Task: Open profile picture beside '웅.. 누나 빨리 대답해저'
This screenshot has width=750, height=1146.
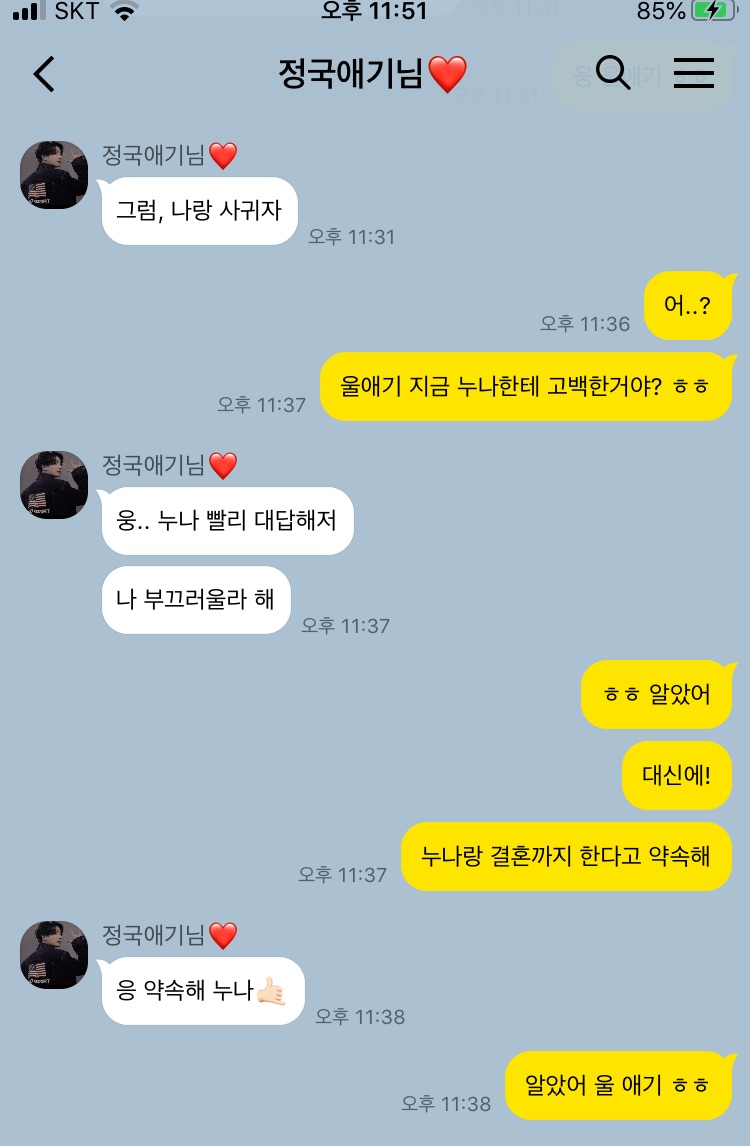Action: (54, 485)
